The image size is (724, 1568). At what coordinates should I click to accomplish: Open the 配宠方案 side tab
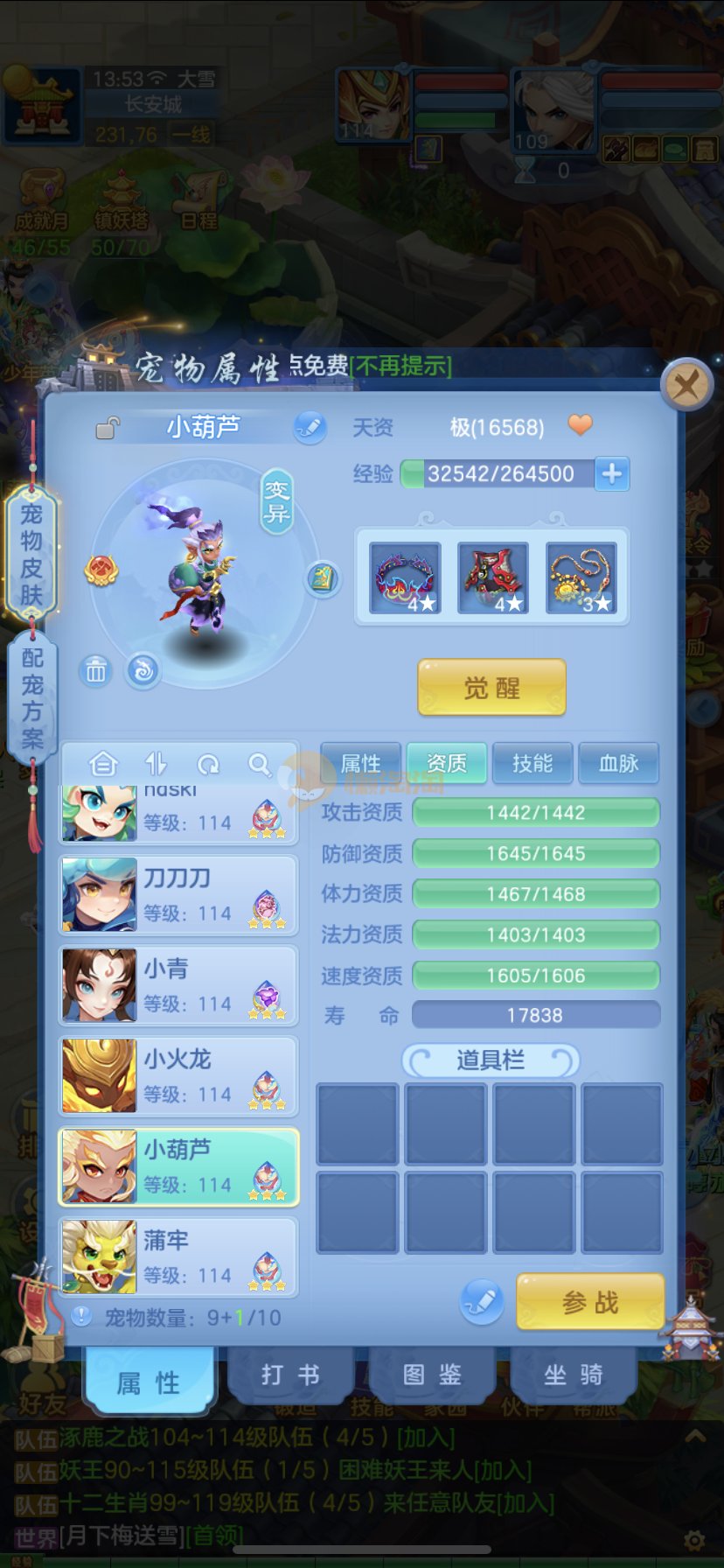pyautogui.click(x=31, y=697)
